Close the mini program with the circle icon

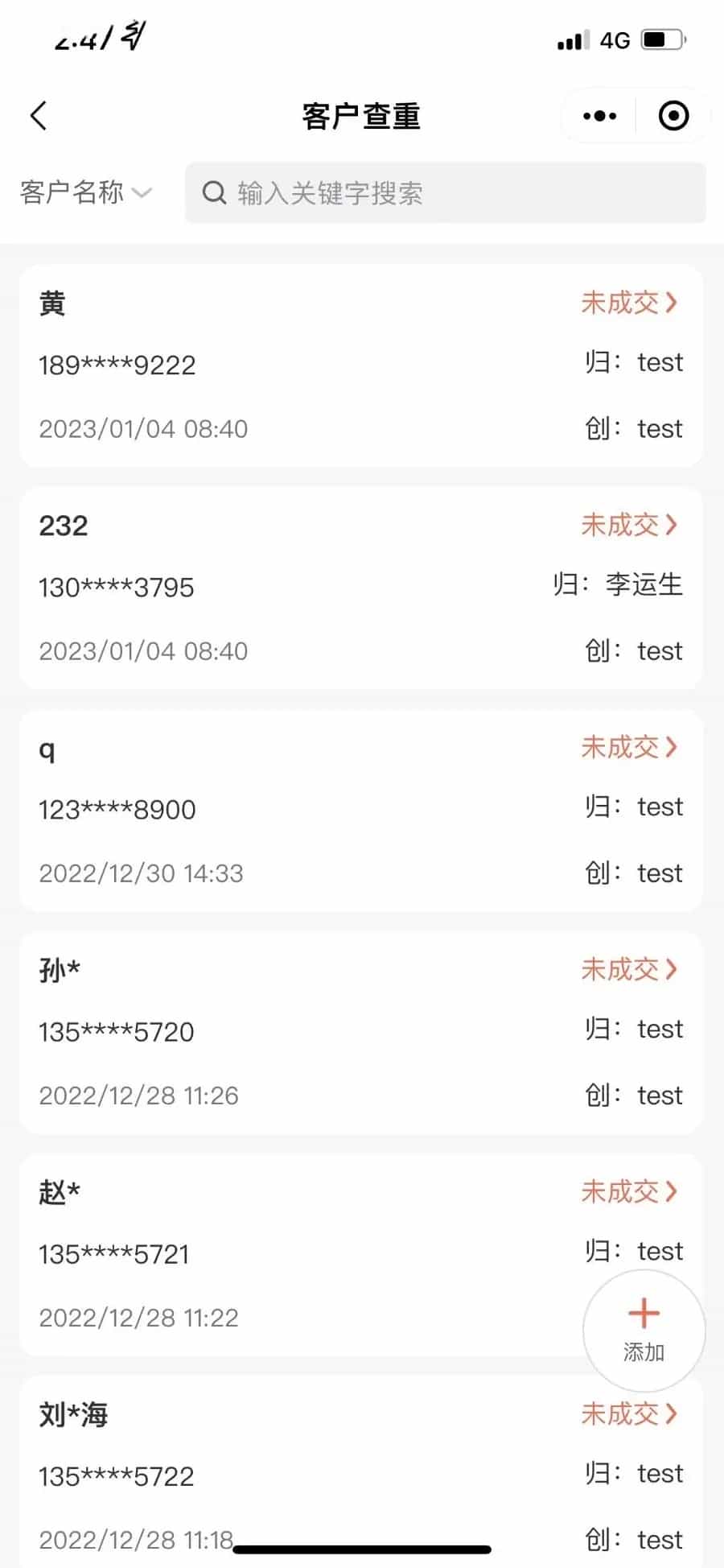[673, 116]
